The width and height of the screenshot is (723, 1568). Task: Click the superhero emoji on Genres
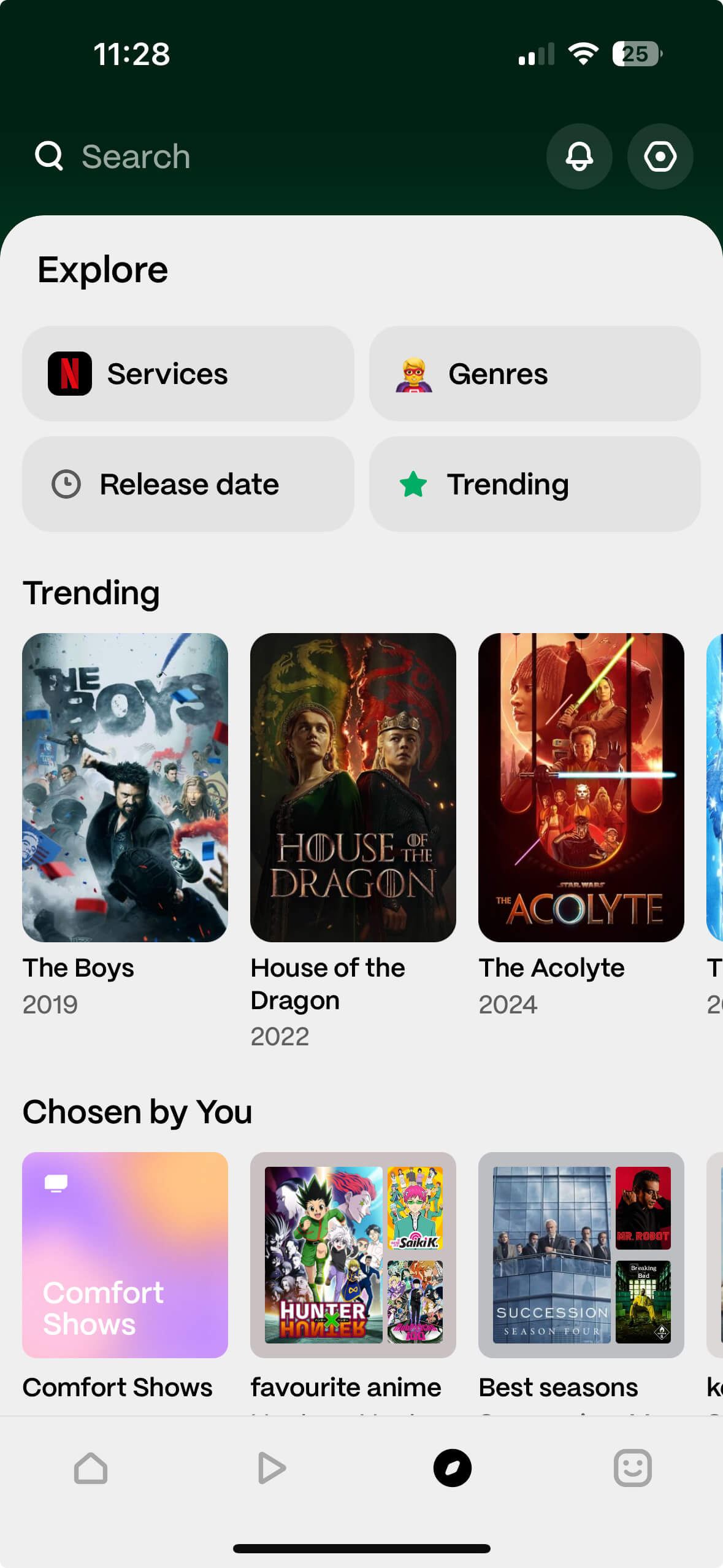point(415,373)
